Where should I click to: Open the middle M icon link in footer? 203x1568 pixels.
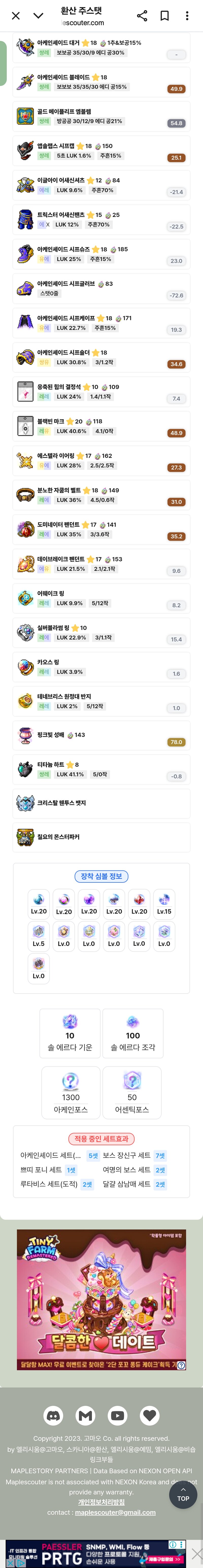click(85, 1416)
